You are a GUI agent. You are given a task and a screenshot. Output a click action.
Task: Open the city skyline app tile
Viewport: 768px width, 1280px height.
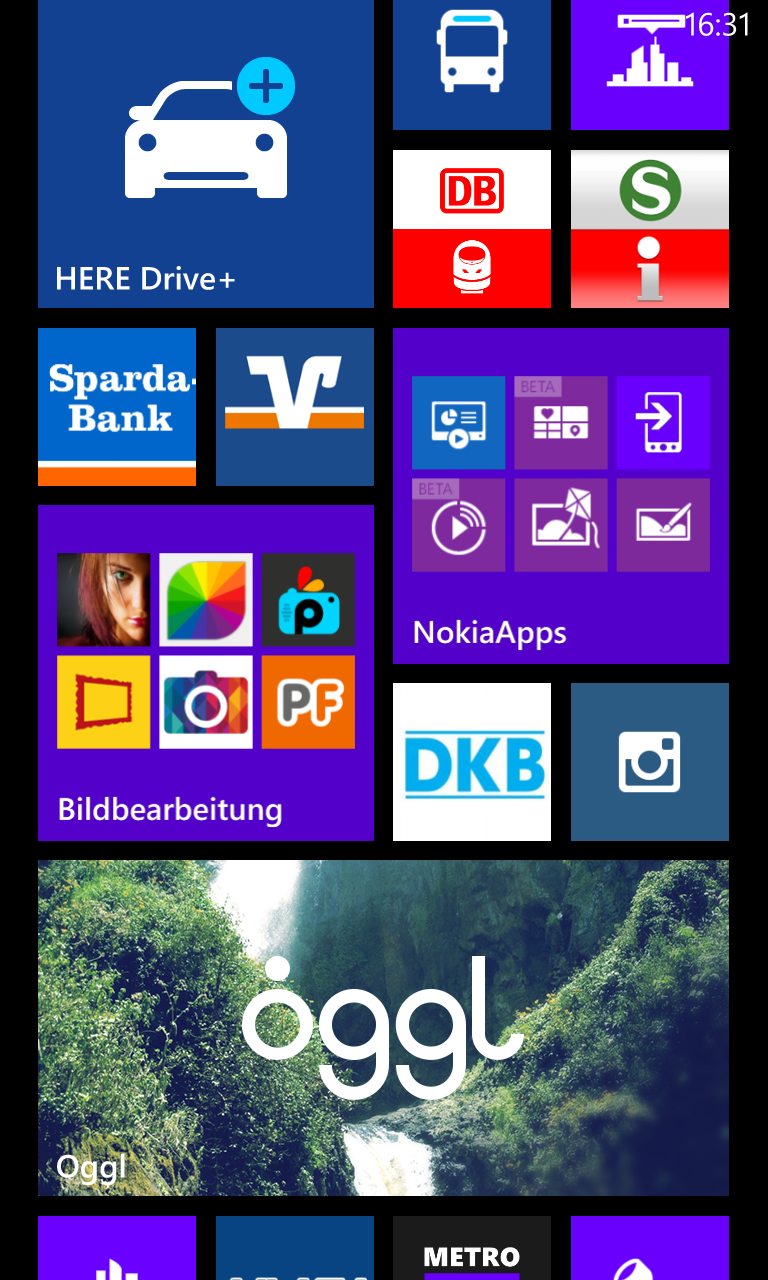(650, 65)
